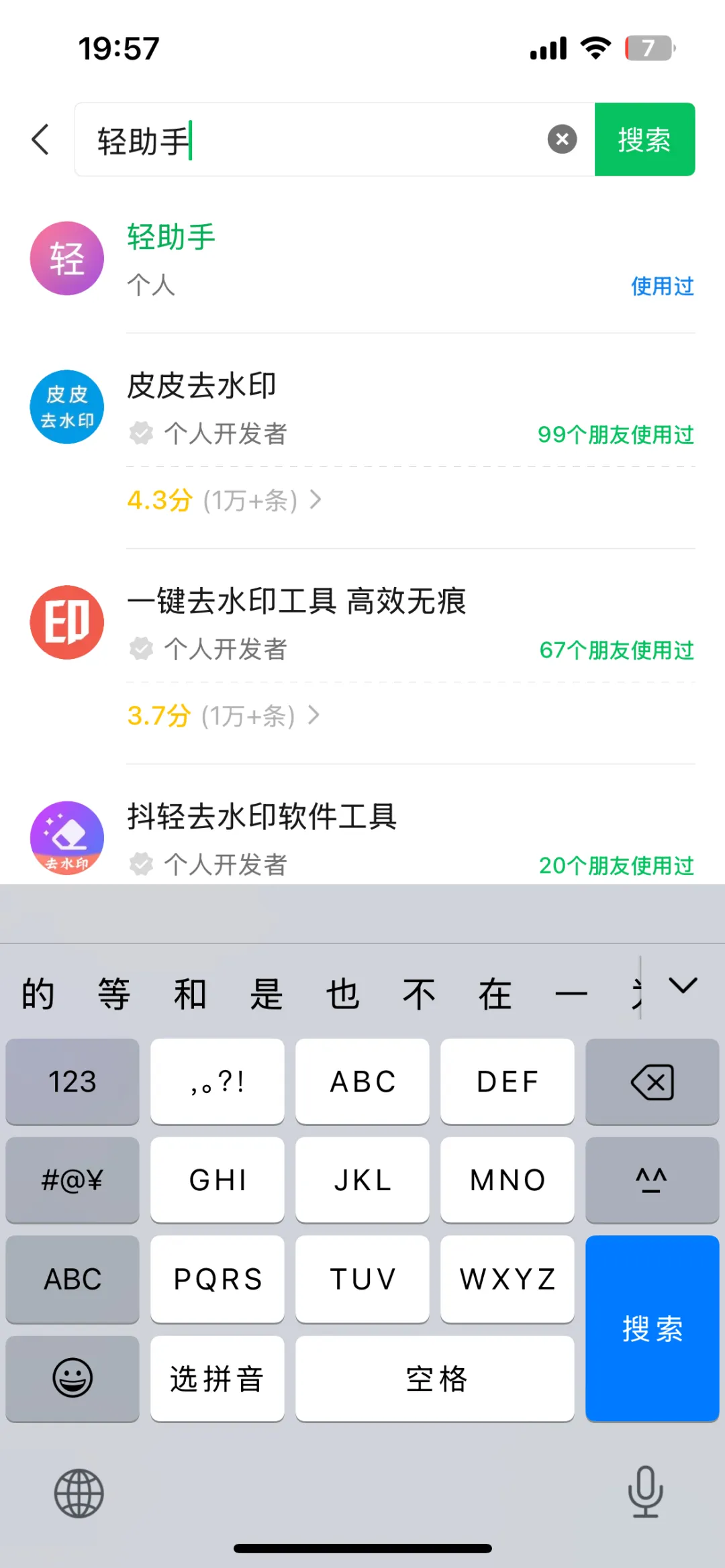
Task: Clear the search field with X button
Action: click(x=561, y=139)
